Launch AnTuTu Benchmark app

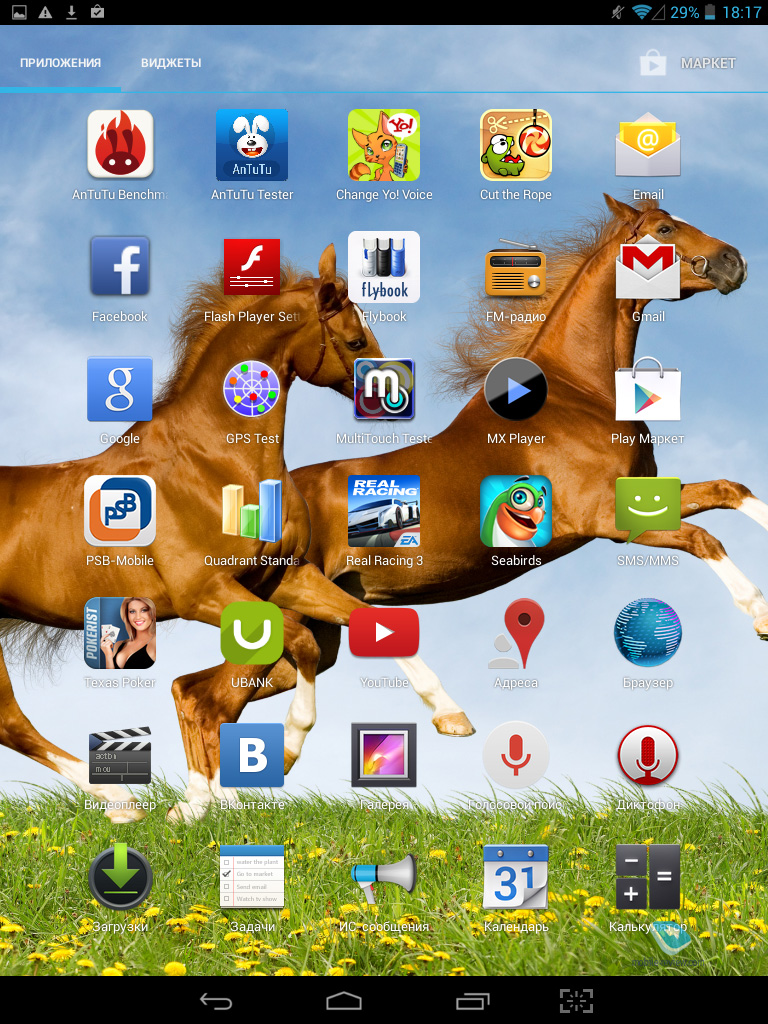pyautogui.click(x=120, y=145)
